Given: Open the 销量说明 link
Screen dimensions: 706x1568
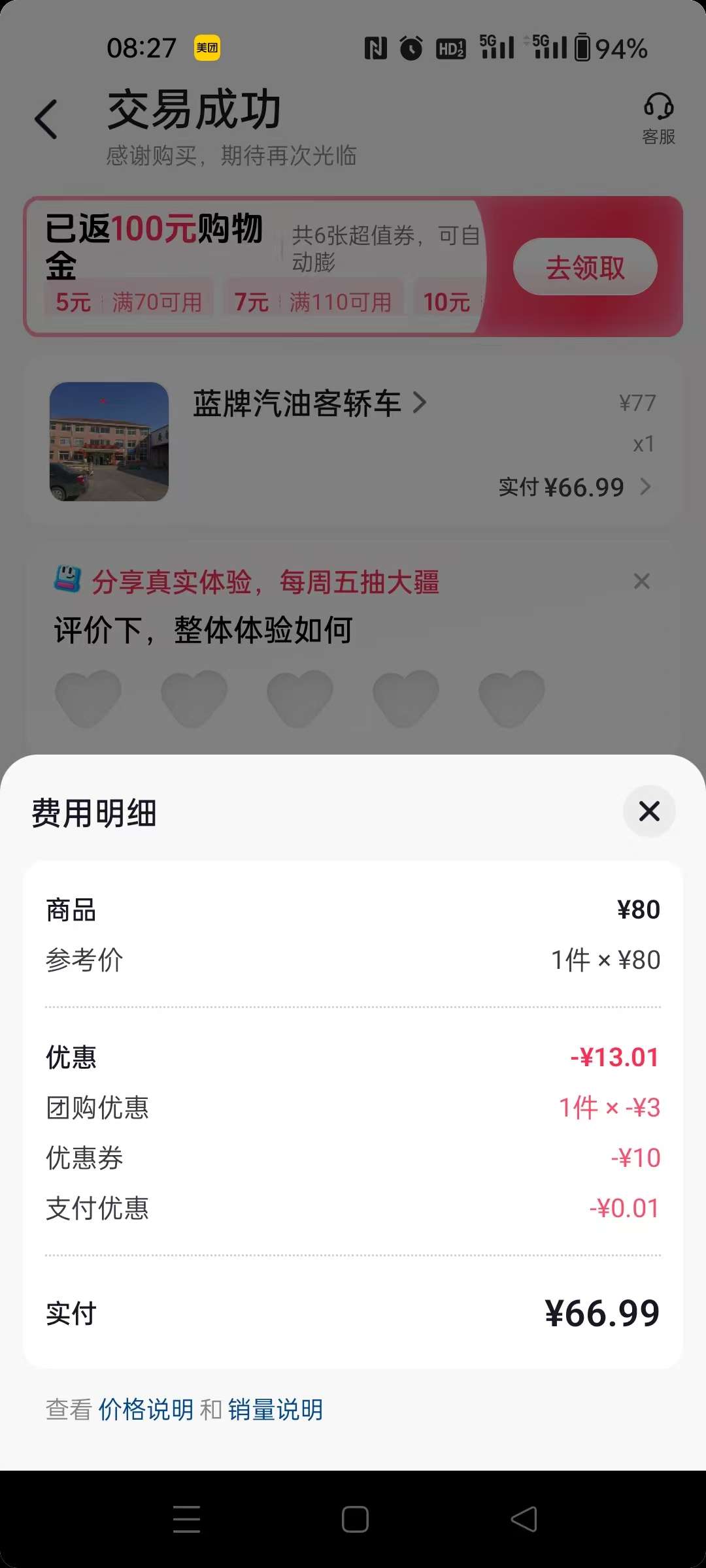Looking at the screenshot, I should 275,1410.
